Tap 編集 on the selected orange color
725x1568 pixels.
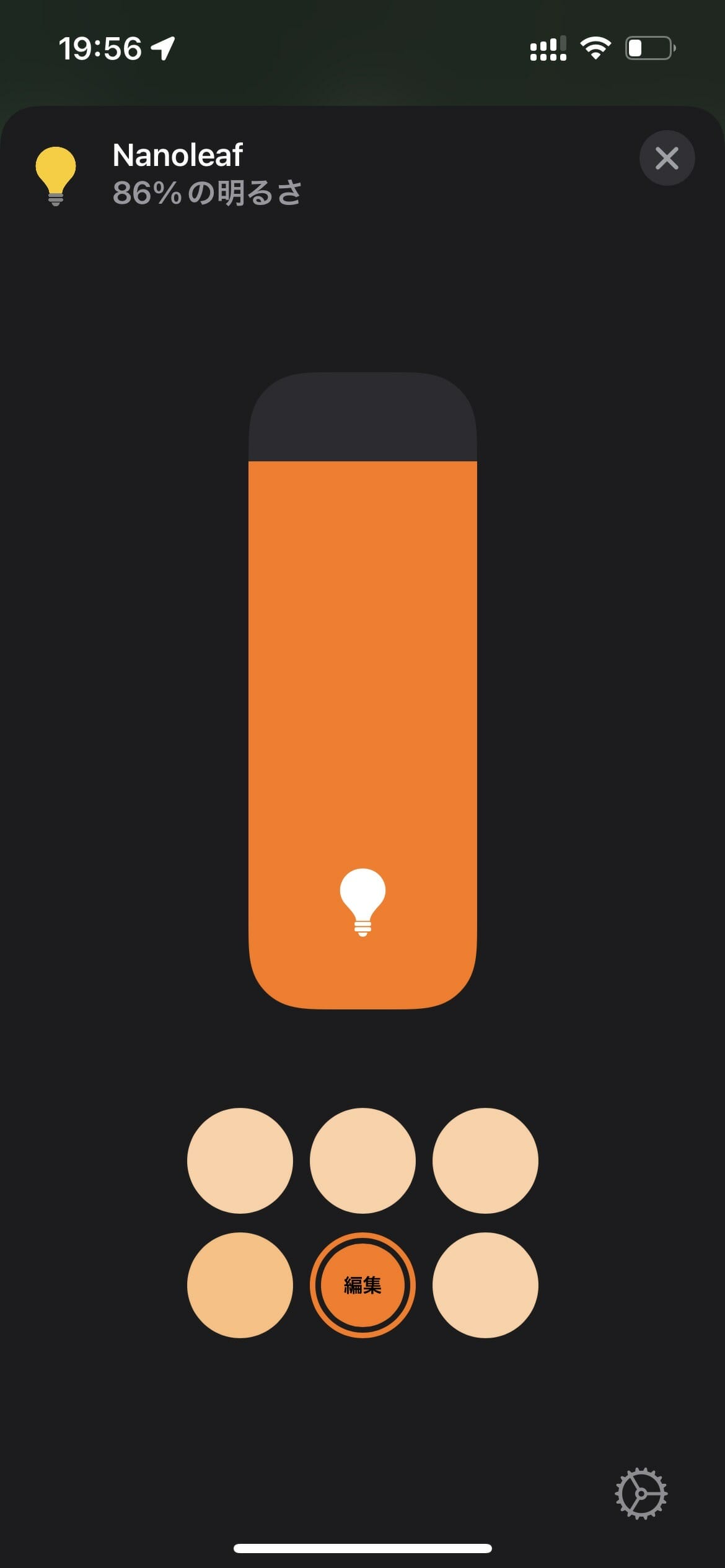pyautogui.click(x=362, y=1285)
